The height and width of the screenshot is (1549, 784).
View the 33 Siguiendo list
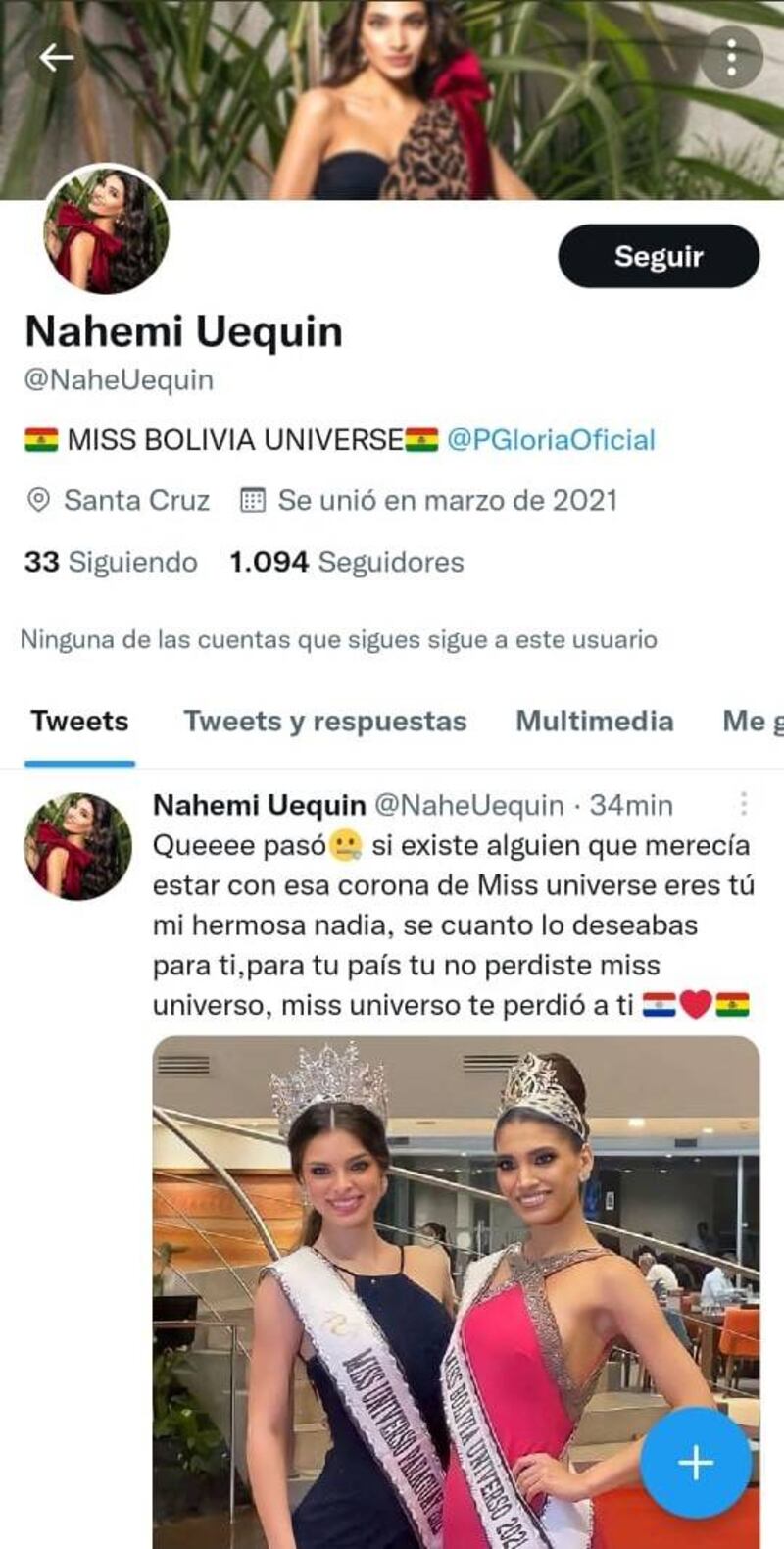pos(111,562)
